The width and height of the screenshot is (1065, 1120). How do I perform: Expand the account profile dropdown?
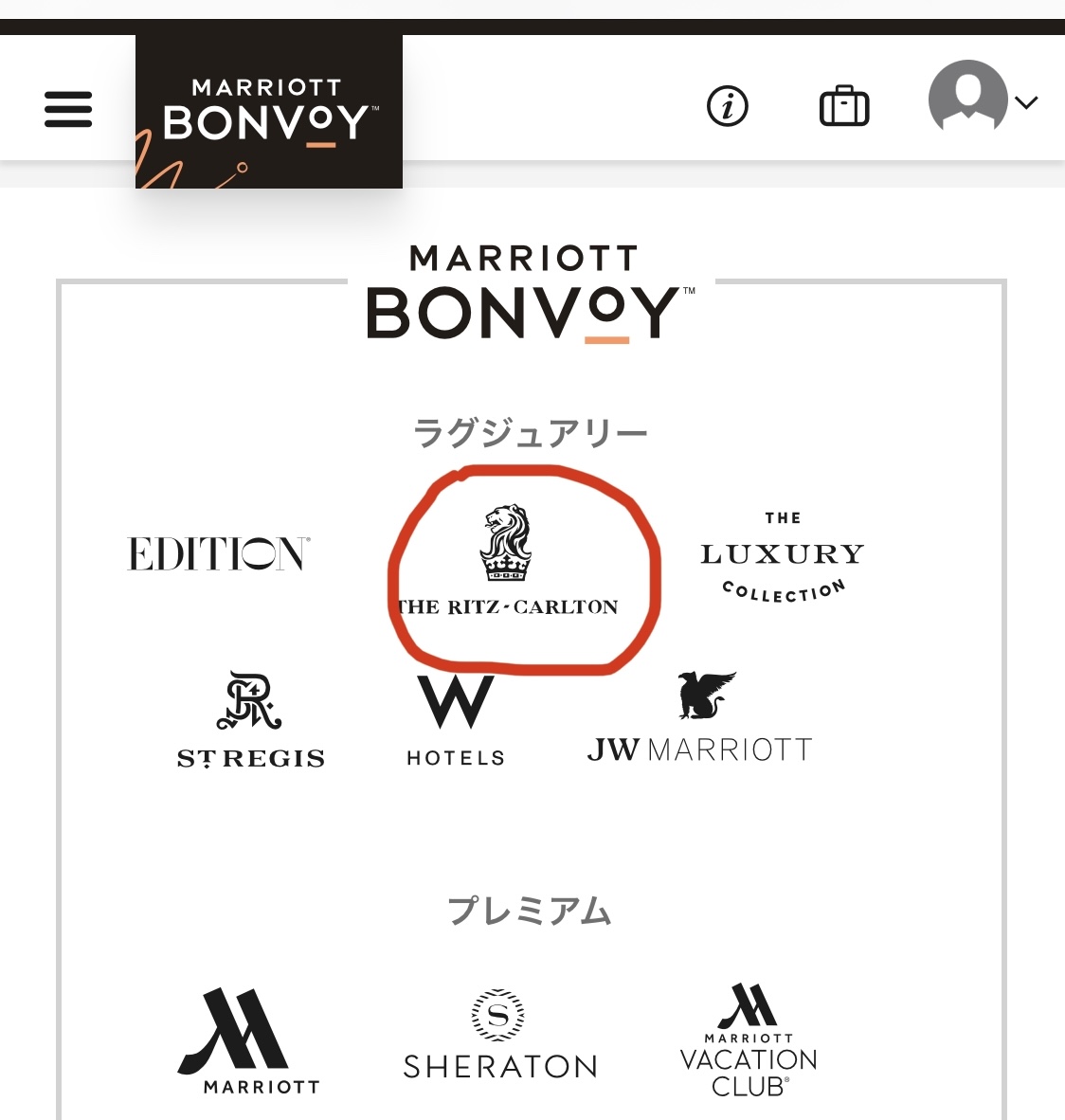(984, 100)
